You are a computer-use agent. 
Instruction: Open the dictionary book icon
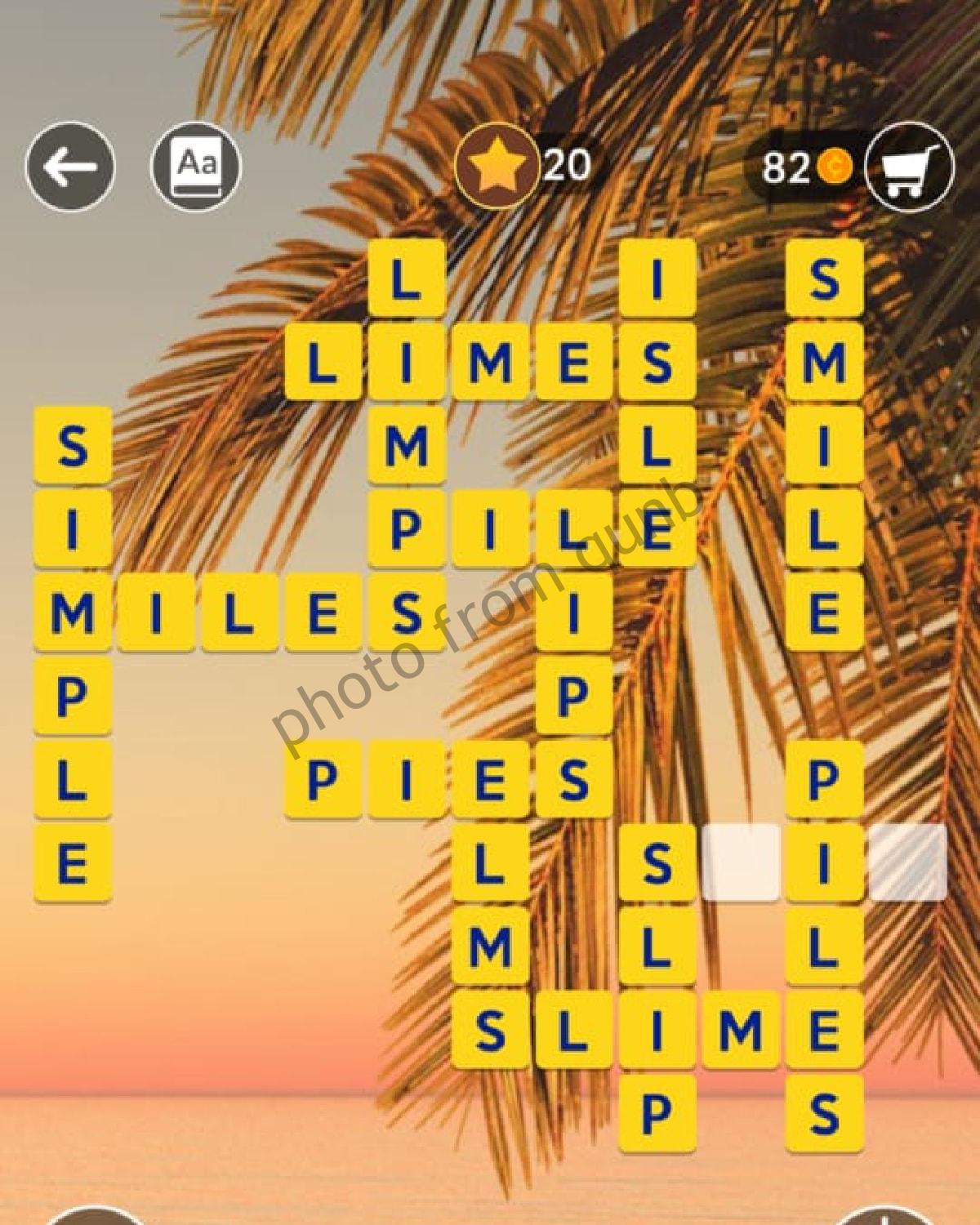197,167
